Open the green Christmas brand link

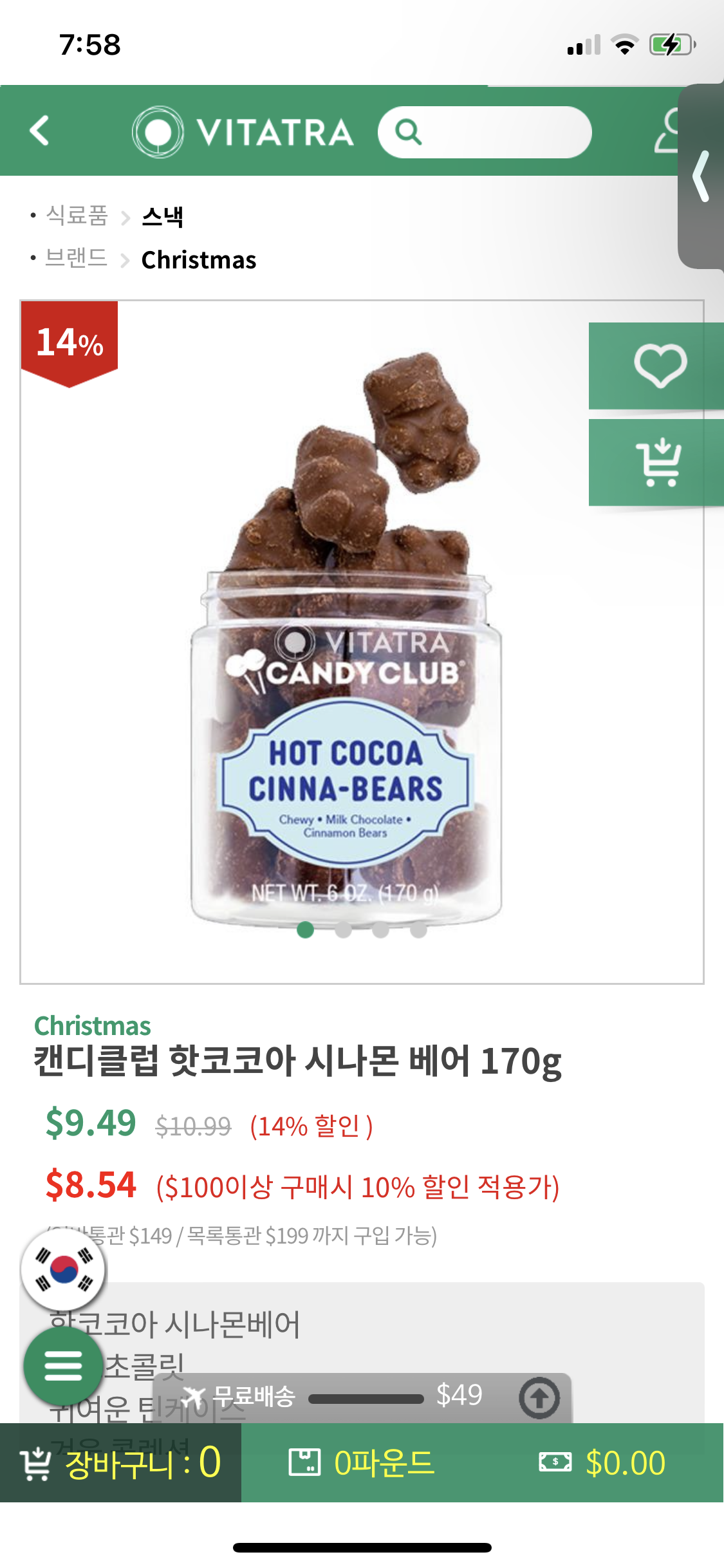[92, 1026]
